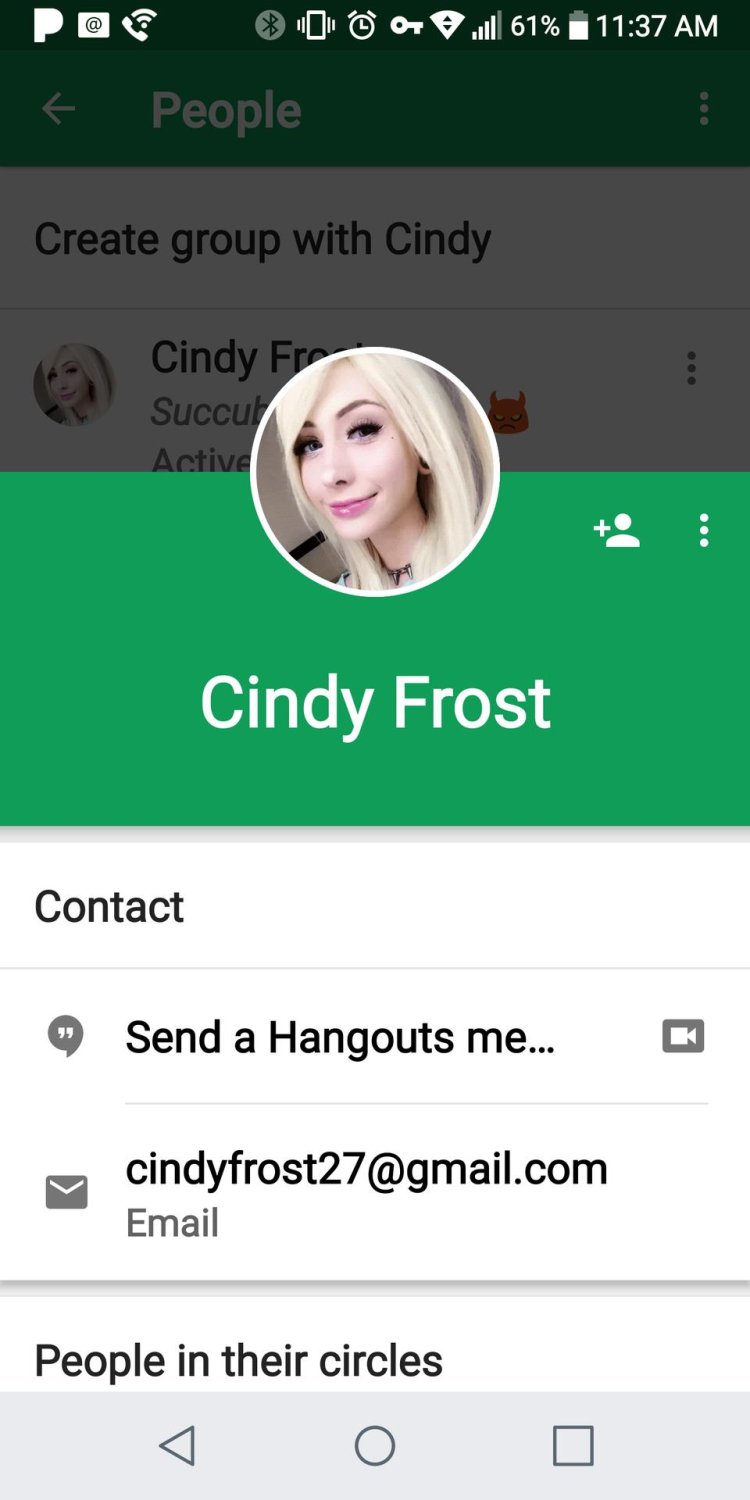This screenshot has height=1500, width=750.
Task: Tap the People in their circles header
Action: point(237,1360)
